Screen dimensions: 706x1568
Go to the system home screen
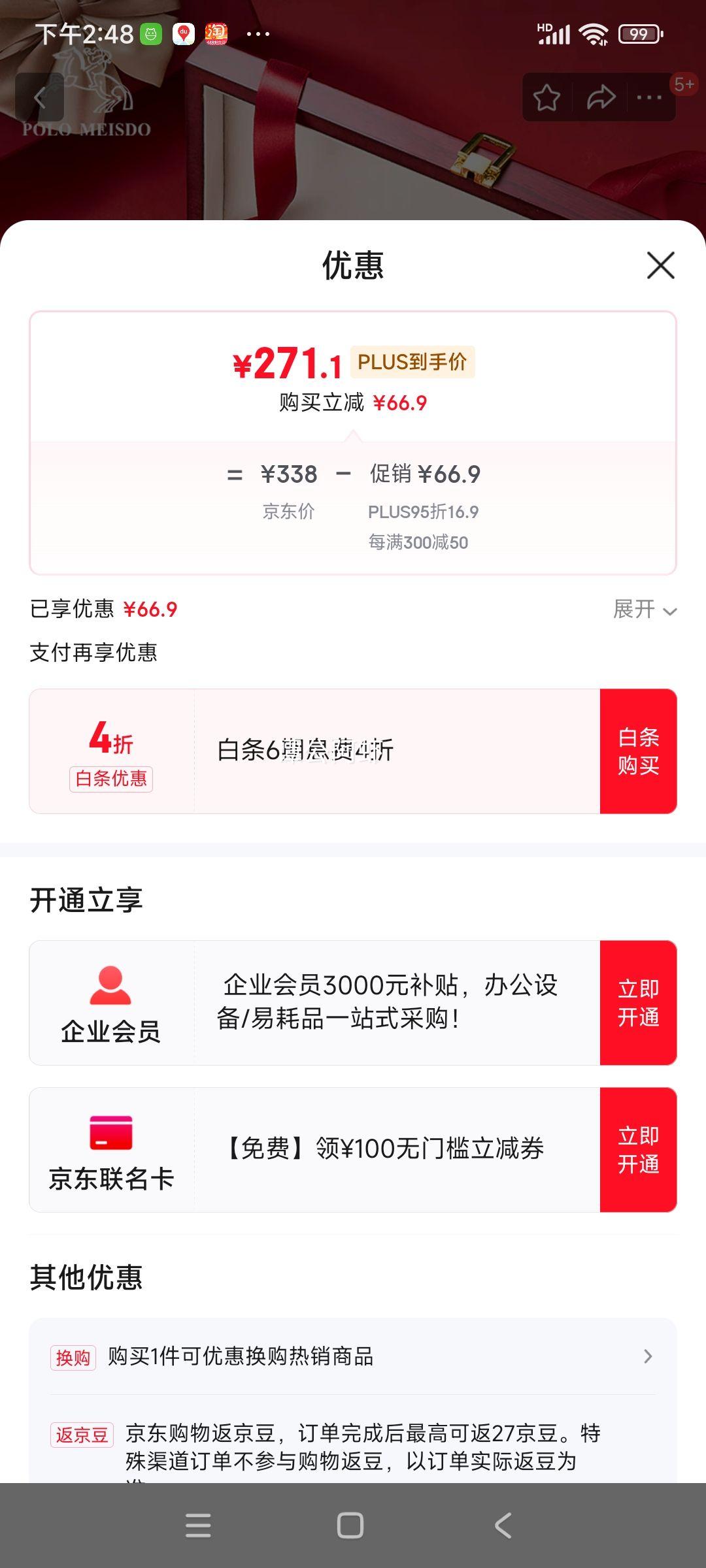click(350, 1526)
